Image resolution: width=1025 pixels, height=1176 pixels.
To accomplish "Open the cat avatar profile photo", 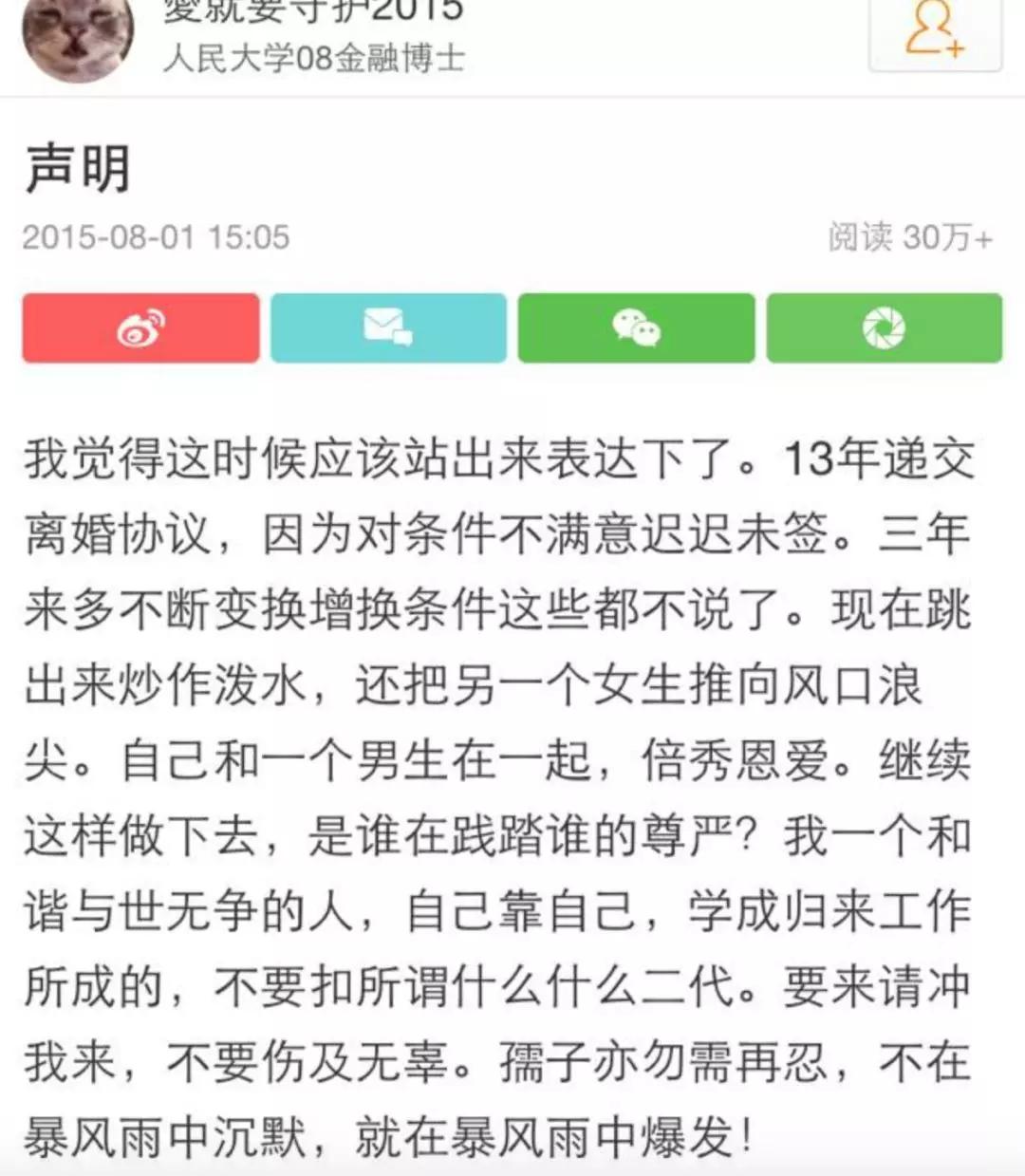I will point(75,38).
